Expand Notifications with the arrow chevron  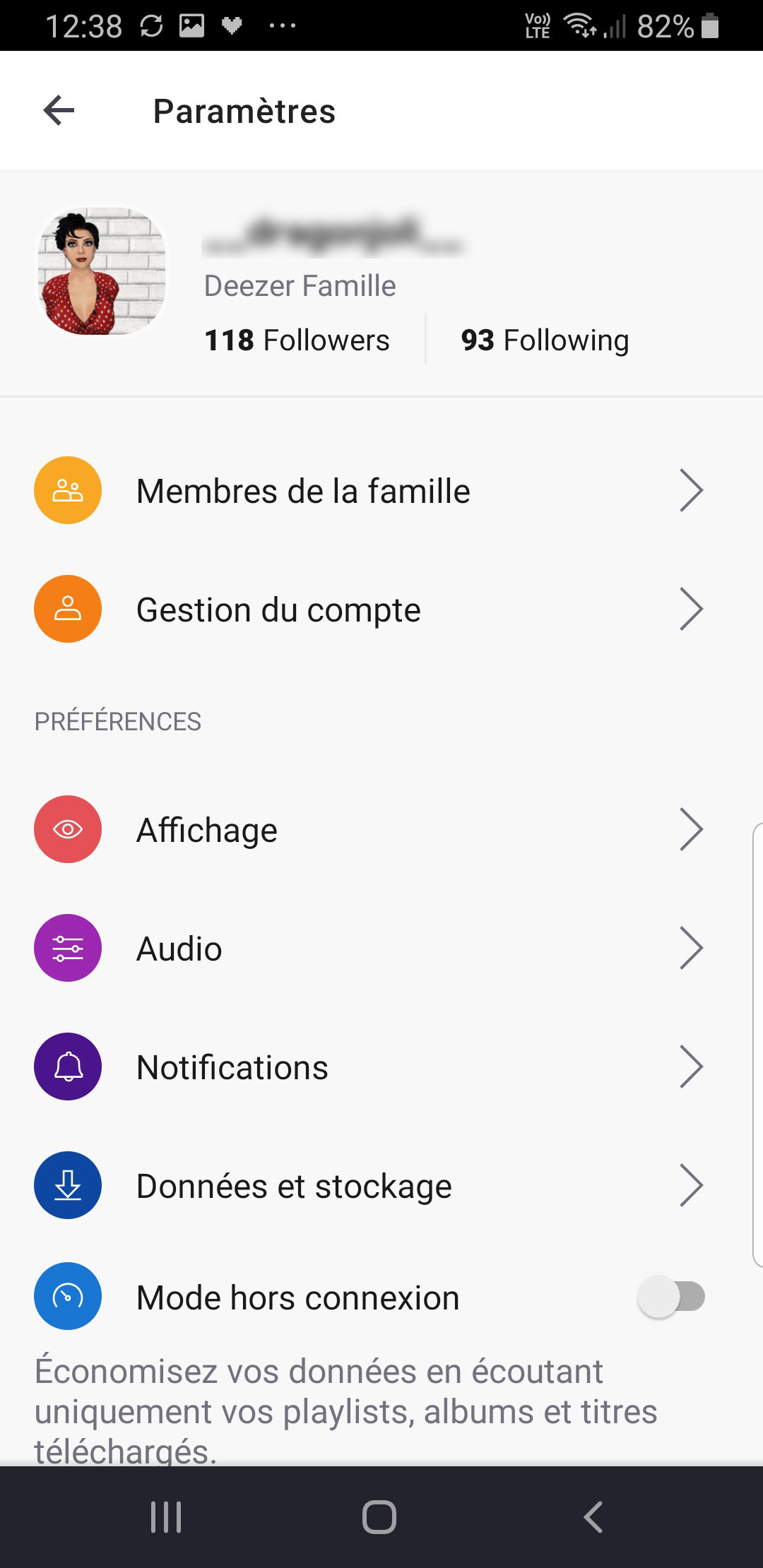[x=692, y=1067]
